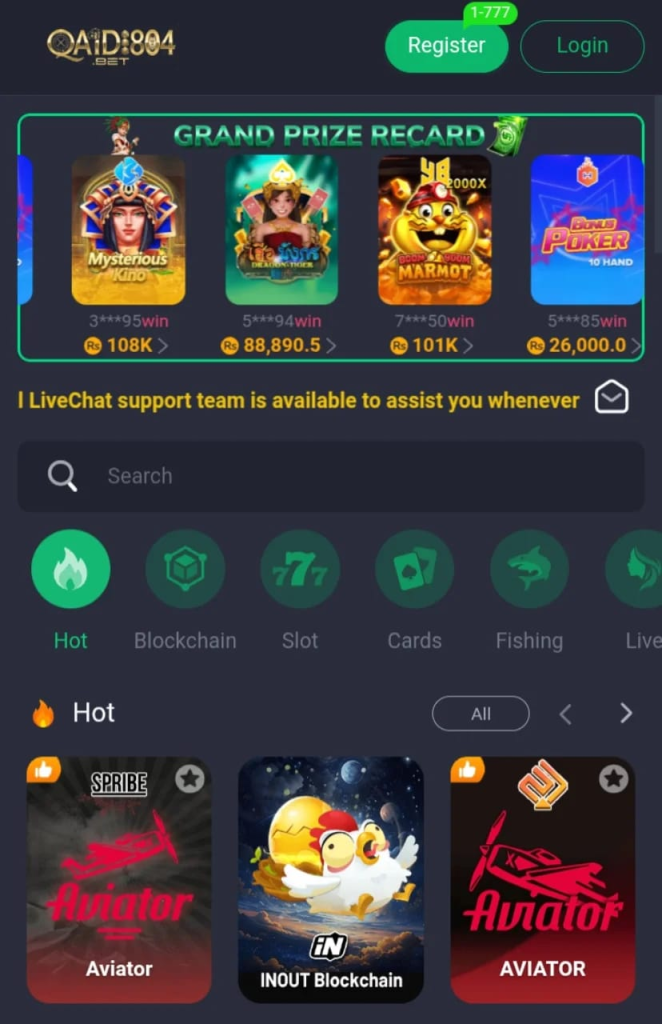Viewport: 662px width, 1024px height.
Task: Focus the Search field
Action: (x=330, y=476)
